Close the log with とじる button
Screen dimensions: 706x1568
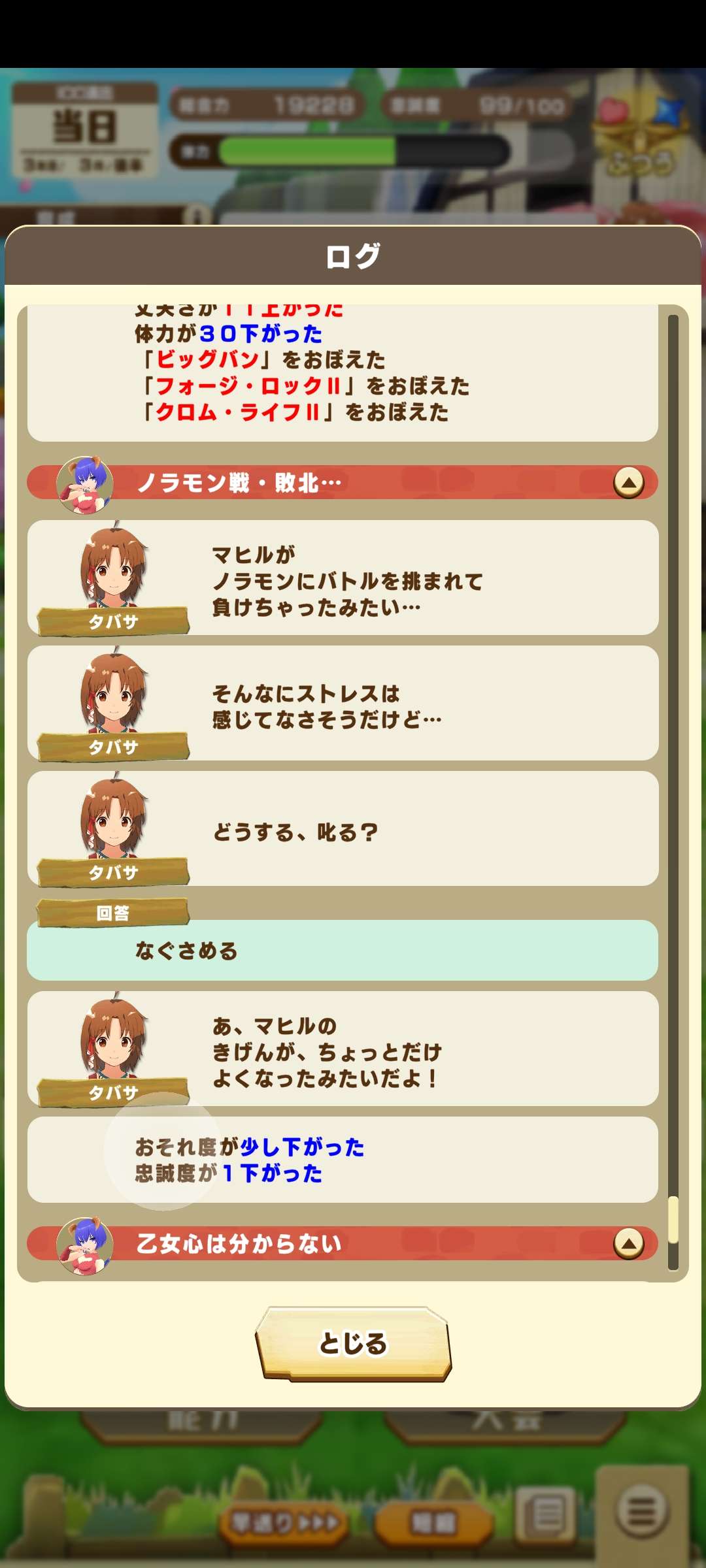click(x=353, y=1343)
